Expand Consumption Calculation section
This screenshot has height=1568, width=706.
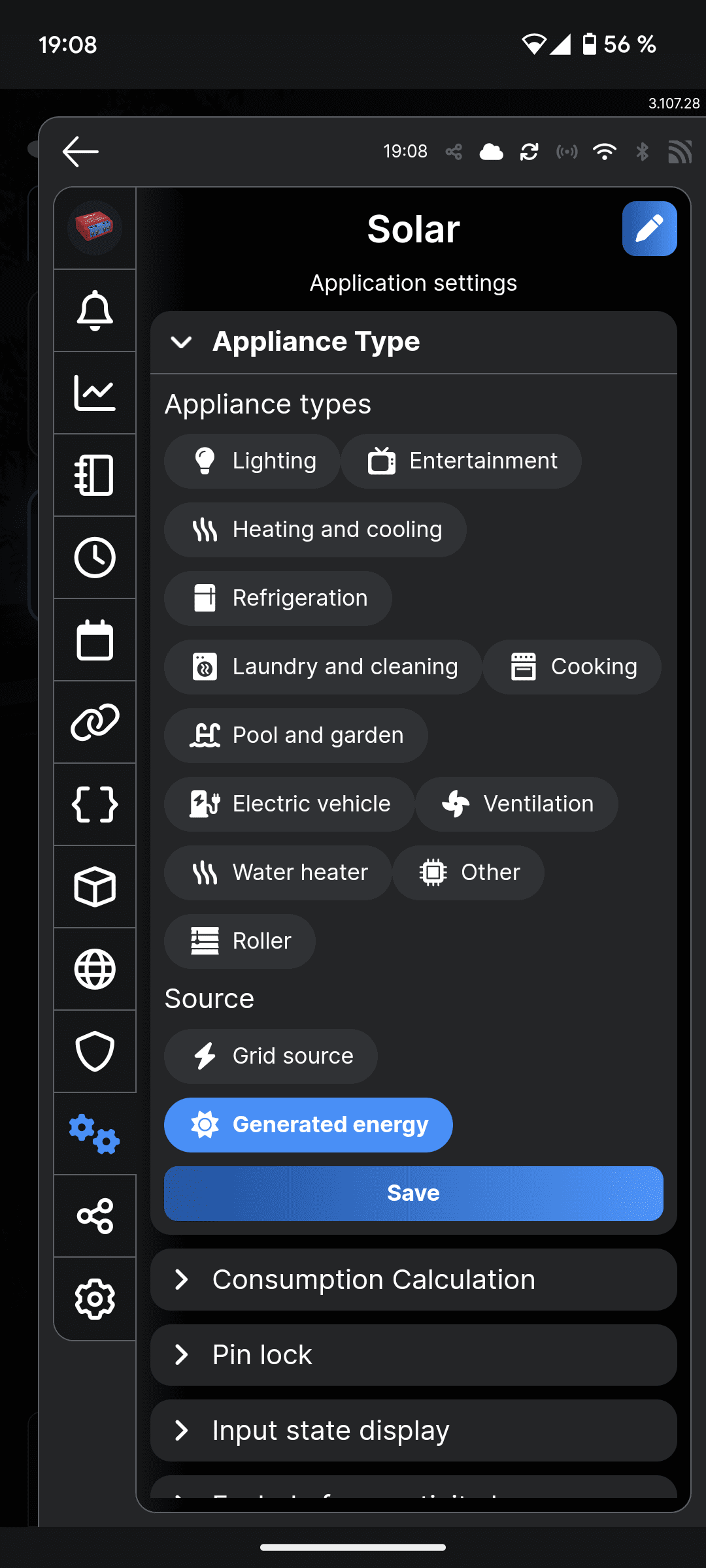point(413,1280)
